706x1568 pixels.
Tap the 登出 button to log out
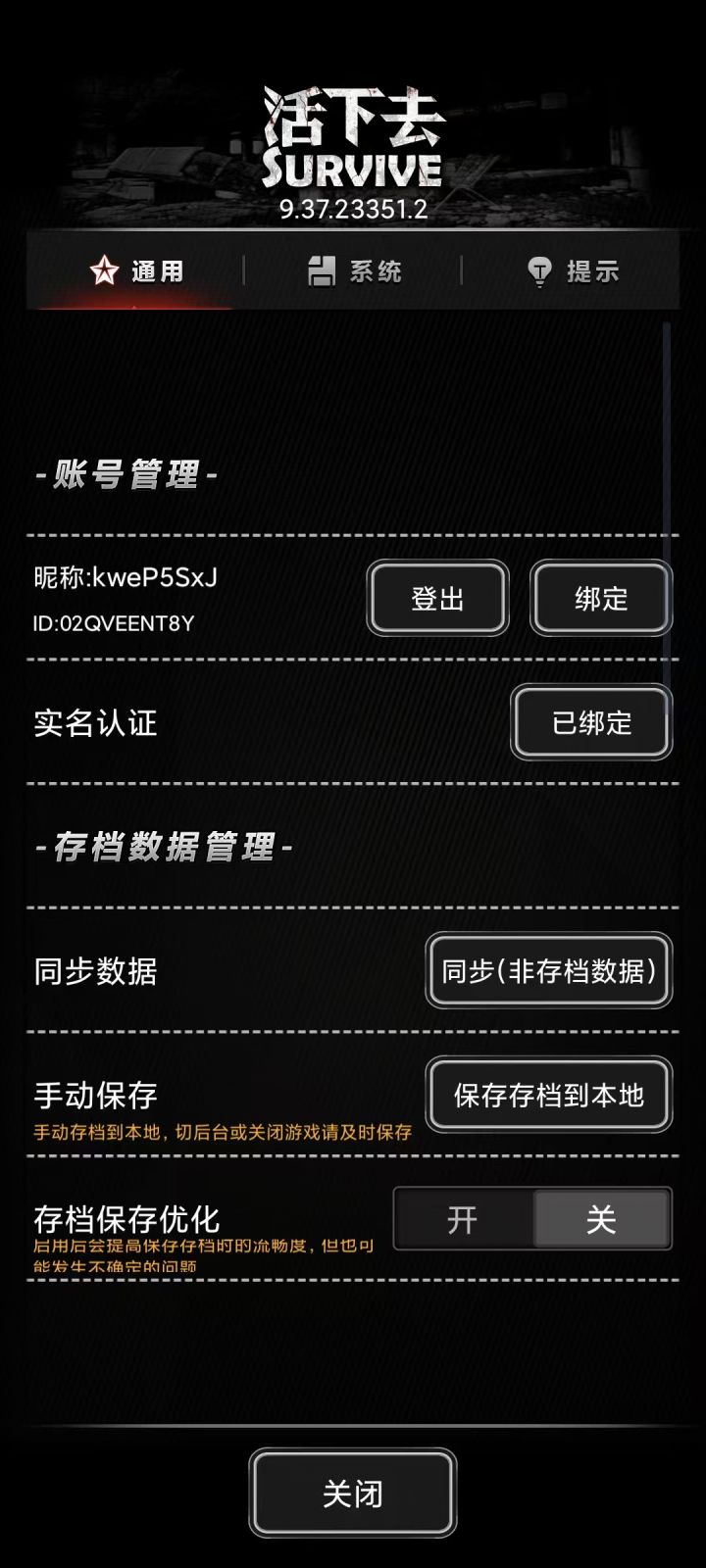click(437, 599)
